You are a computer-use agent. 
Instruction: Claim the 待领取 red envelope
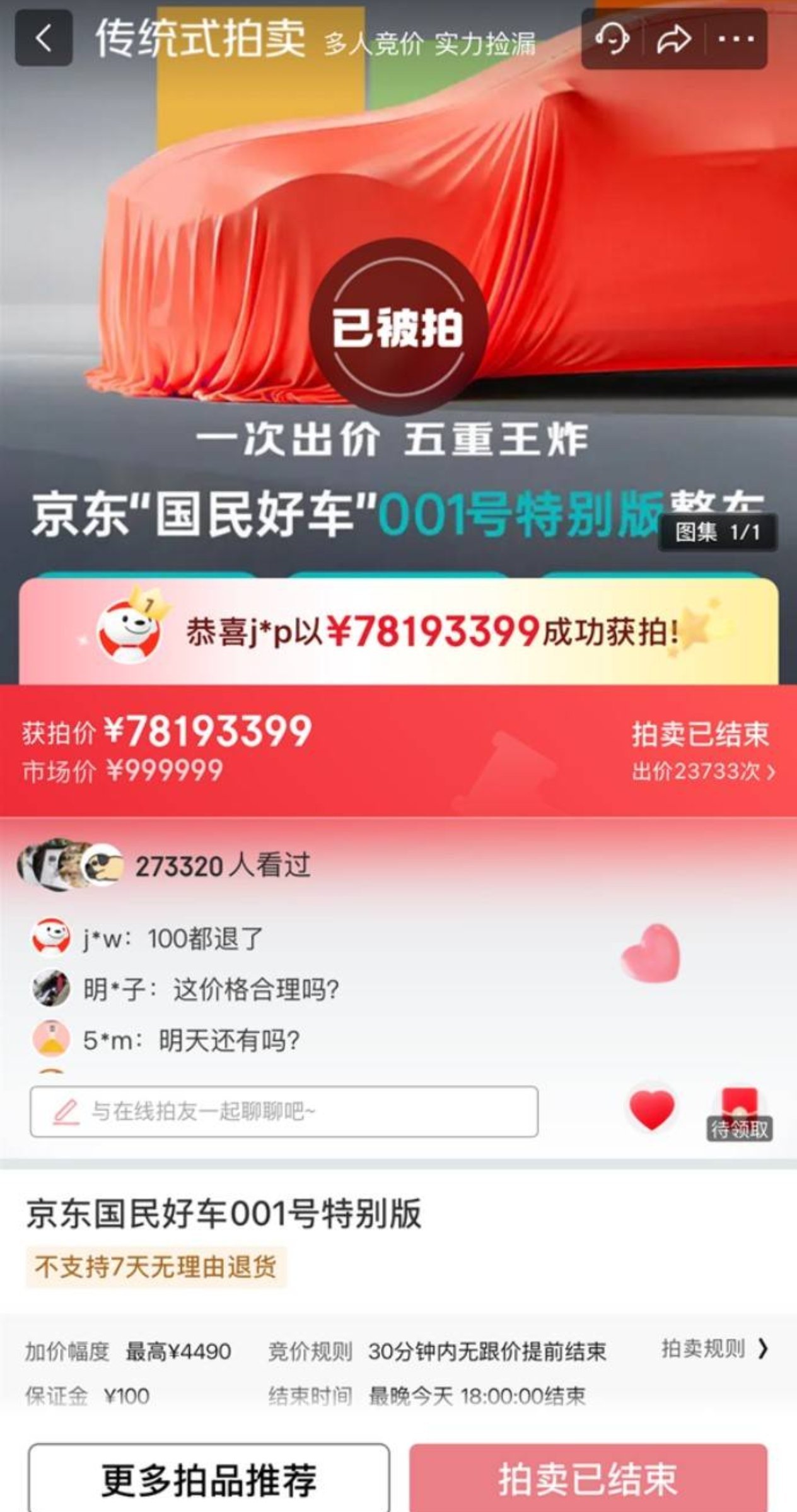pyautogui.click(x=739, y=1114)
